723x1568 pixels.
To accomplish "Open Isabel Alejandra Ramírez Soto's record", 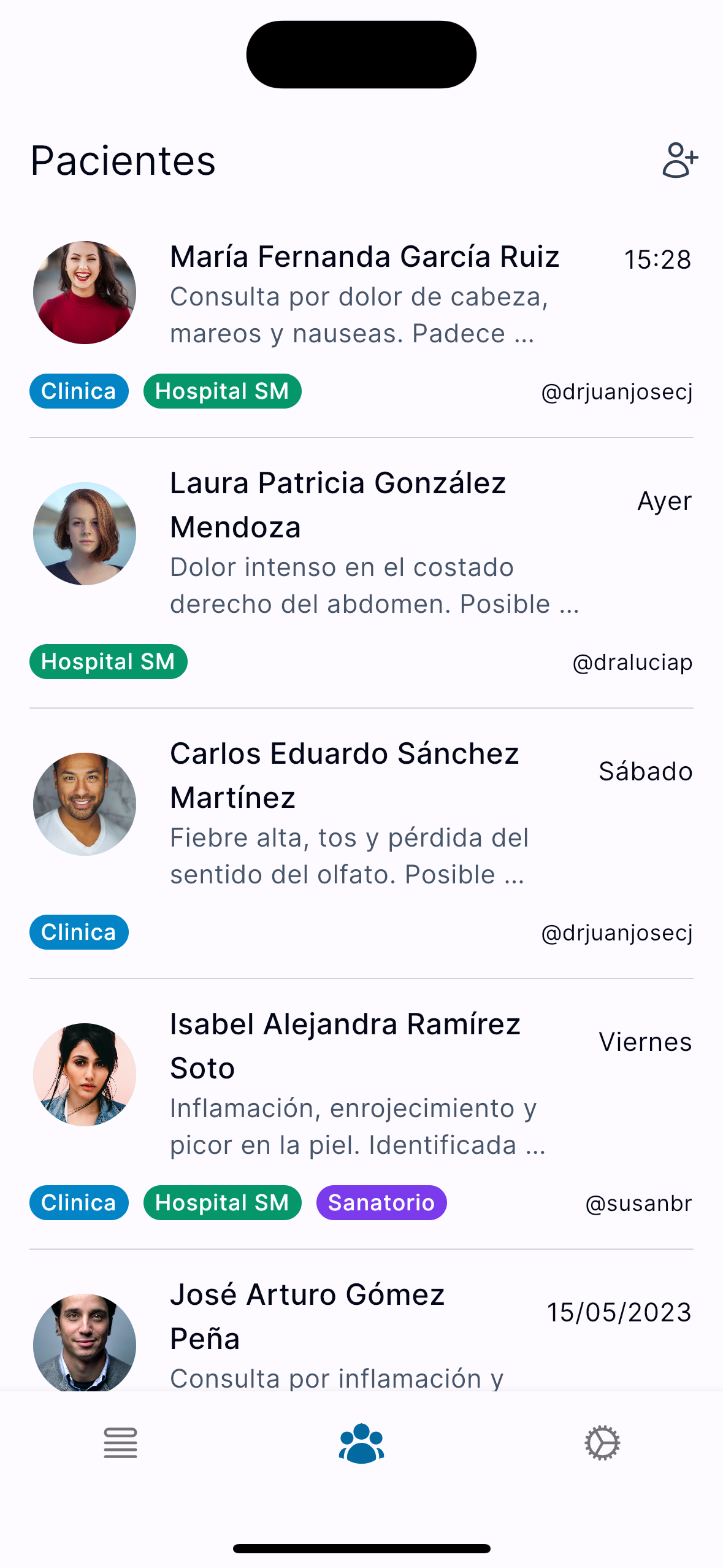I will [x=345, y=1046].
